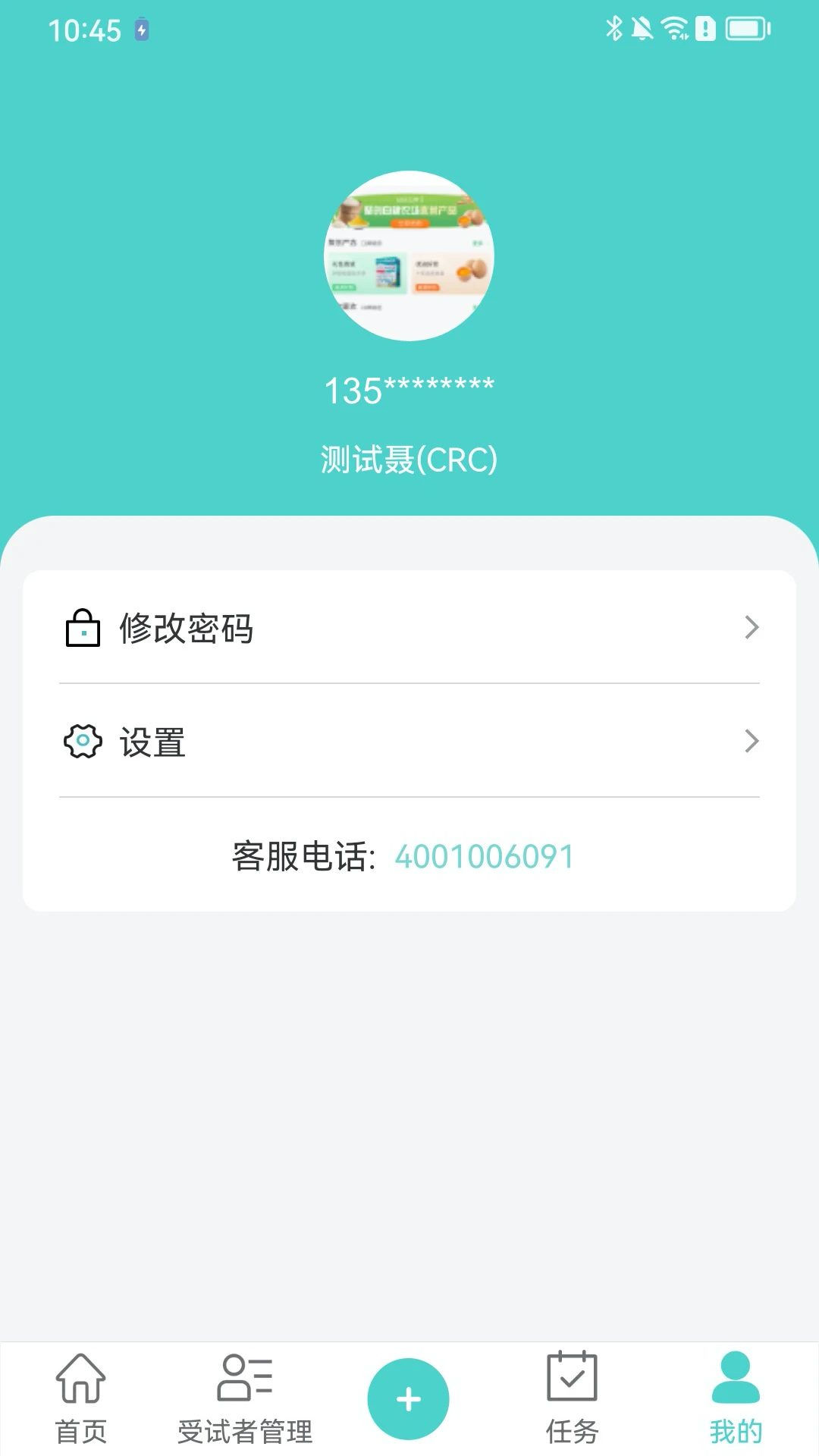Tap the notification bell status icon
This screenshot has height=1456, width=819.
point(641,29)
